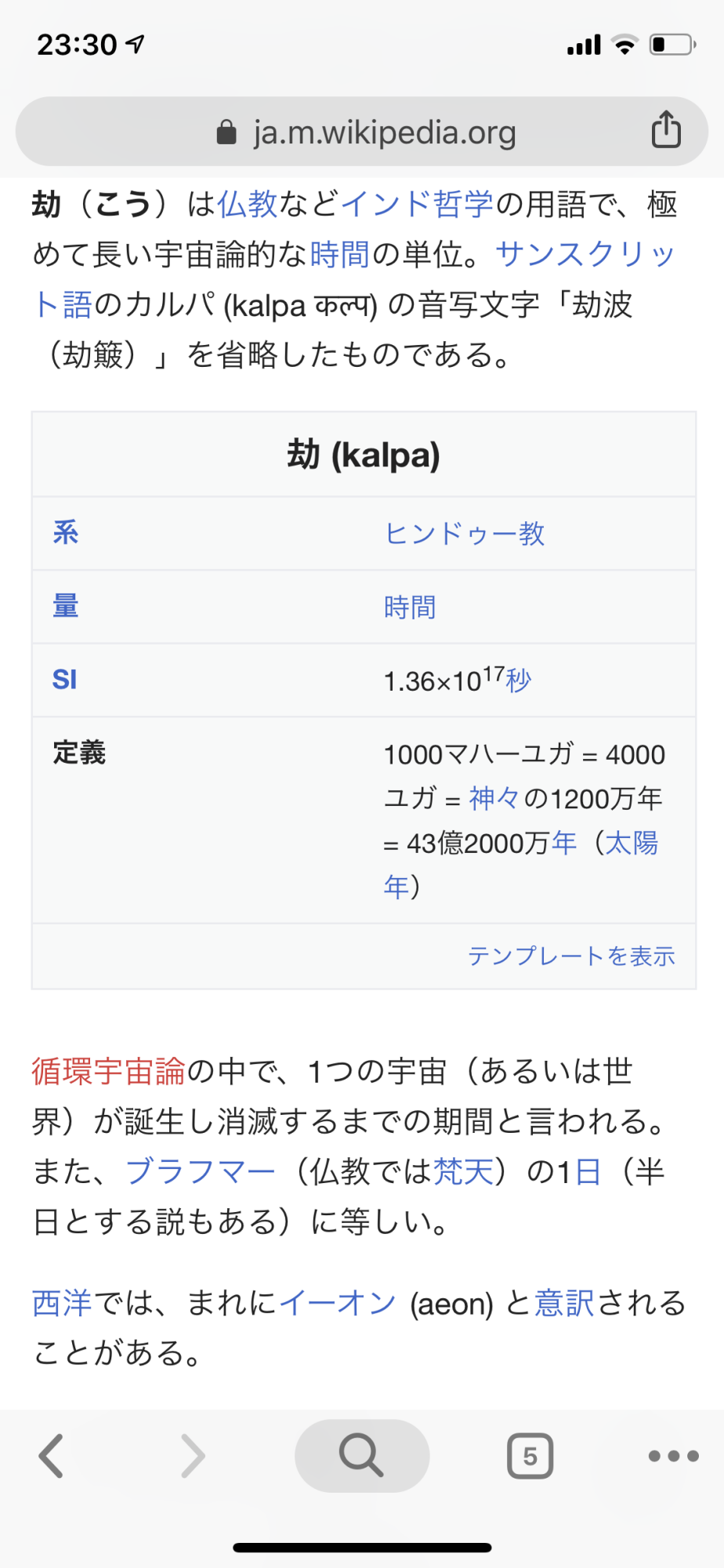Tap the share icon in address bar

(666, 130)
